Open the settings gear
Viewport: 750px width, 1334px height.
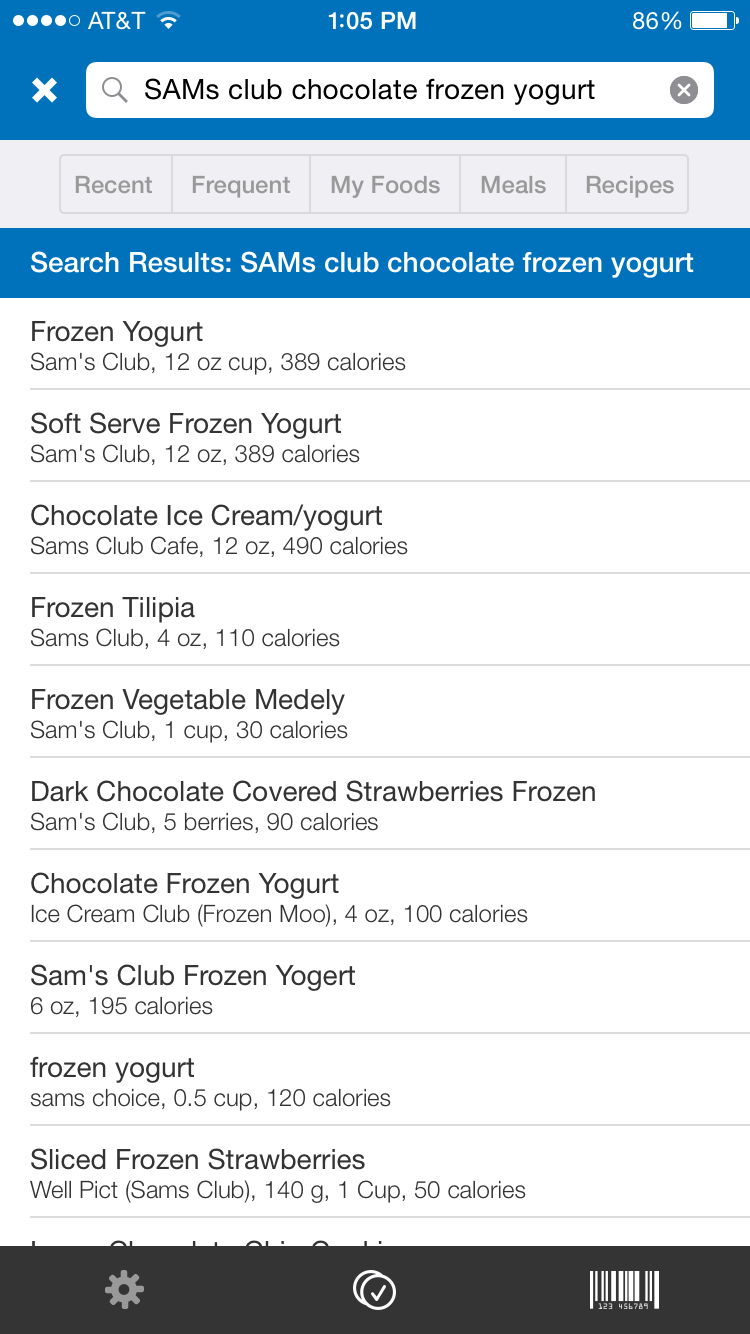[124, 1290]
